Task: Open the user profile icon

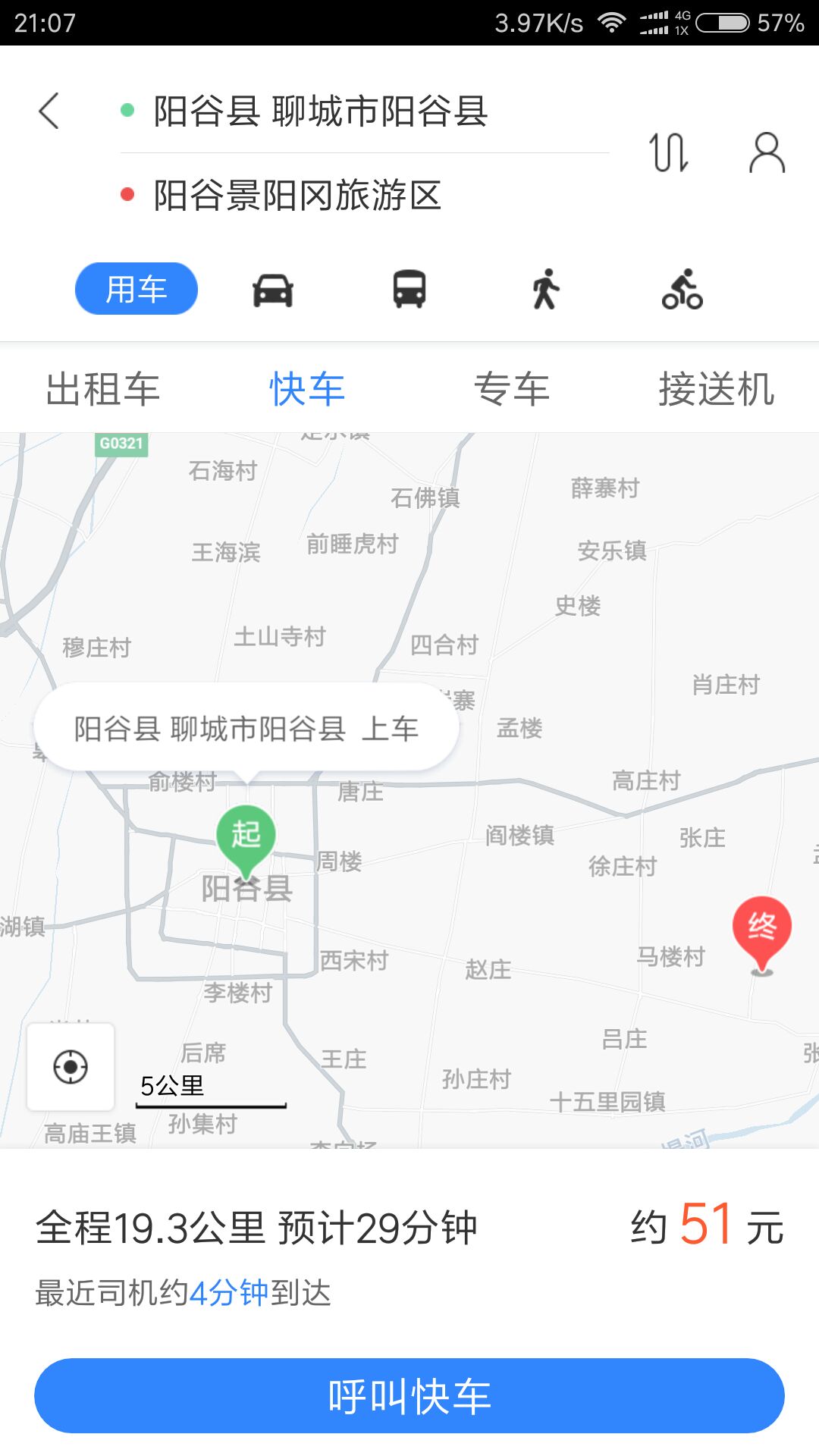Action: coord(767,152)
